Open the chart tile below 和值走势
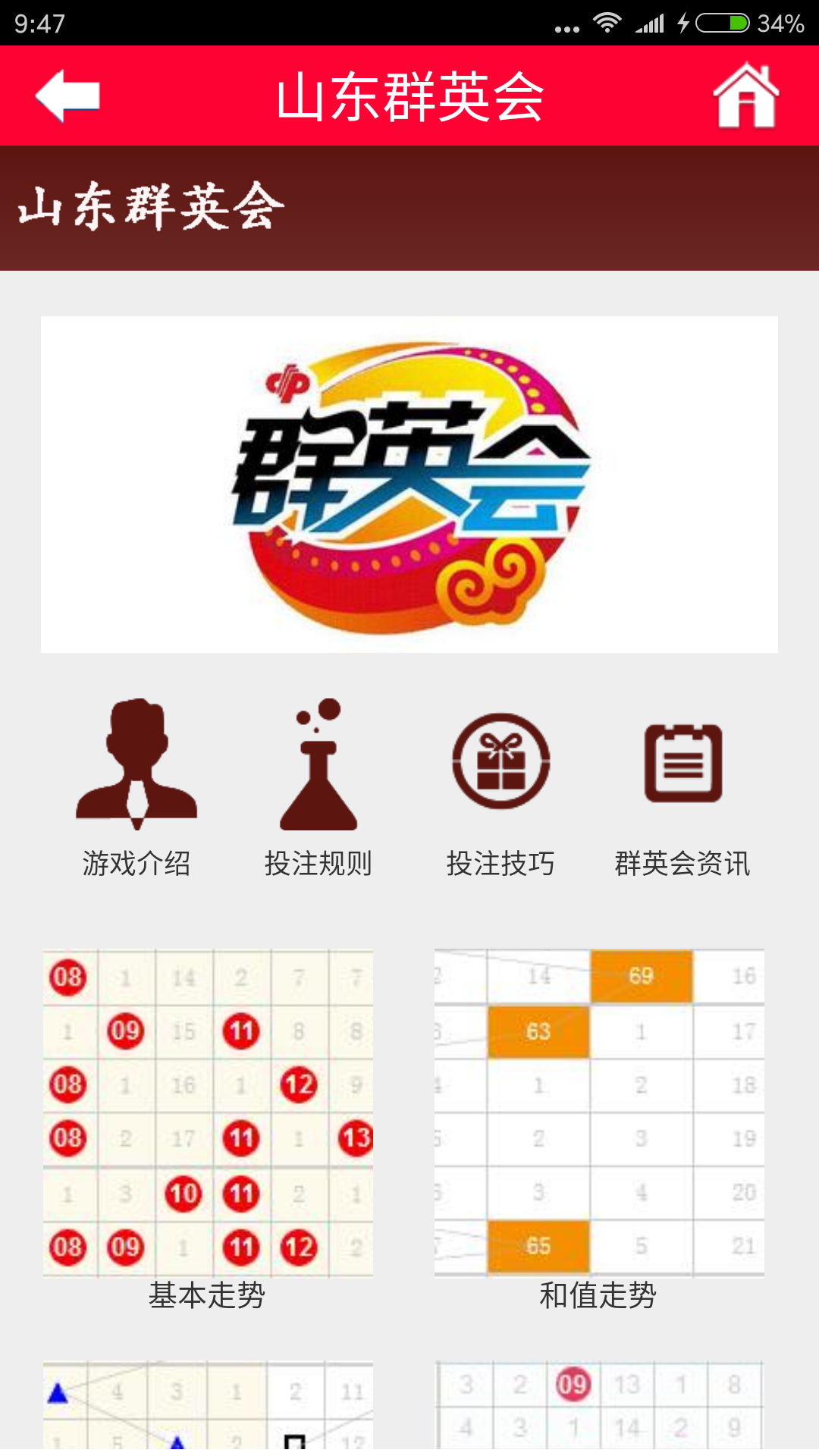The image size is (819, 1456). pyautogui.click(x=598, y=1407)
